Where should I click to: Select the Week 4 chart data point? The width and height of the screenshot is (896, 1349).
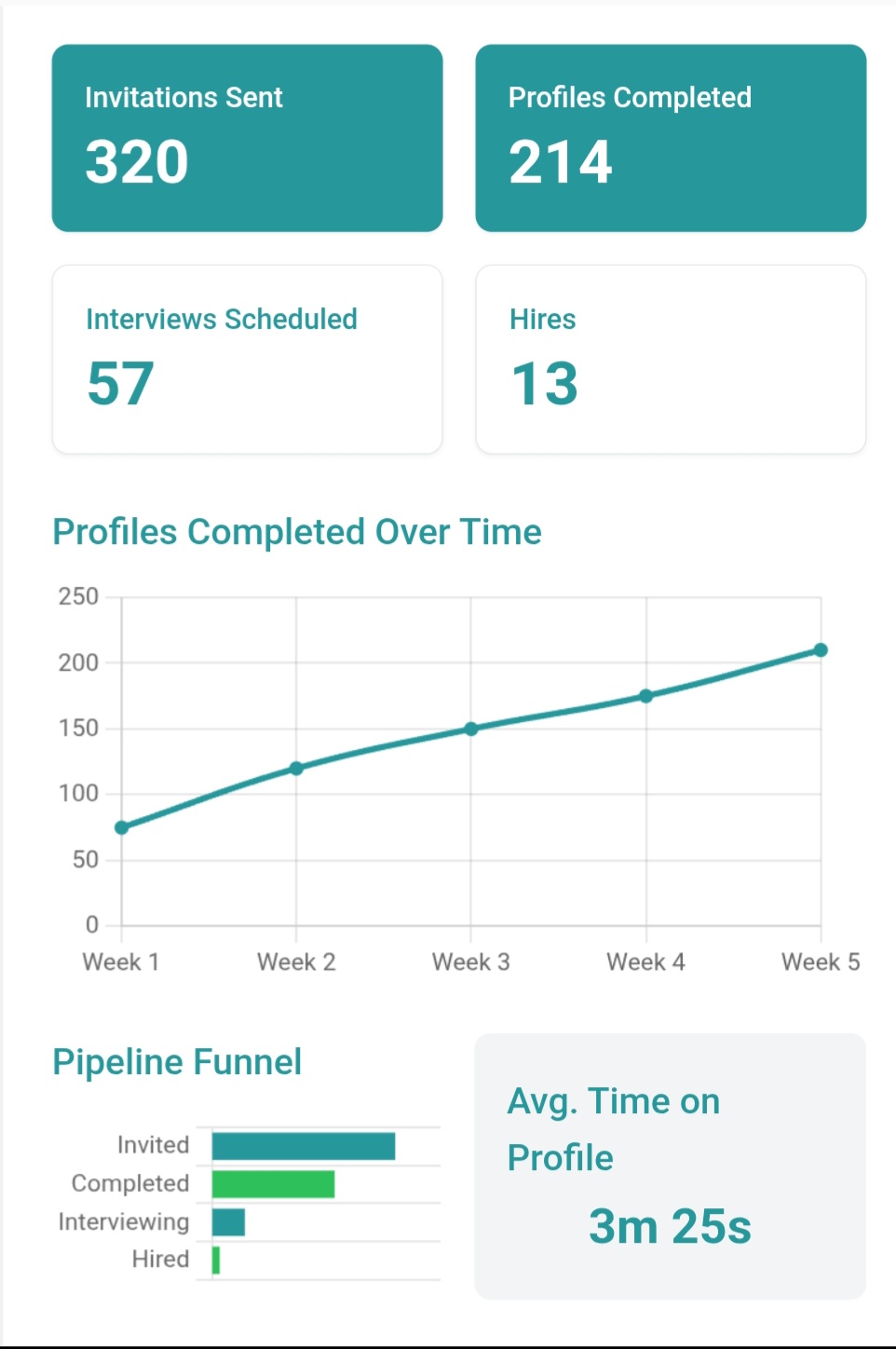point(646,695)
